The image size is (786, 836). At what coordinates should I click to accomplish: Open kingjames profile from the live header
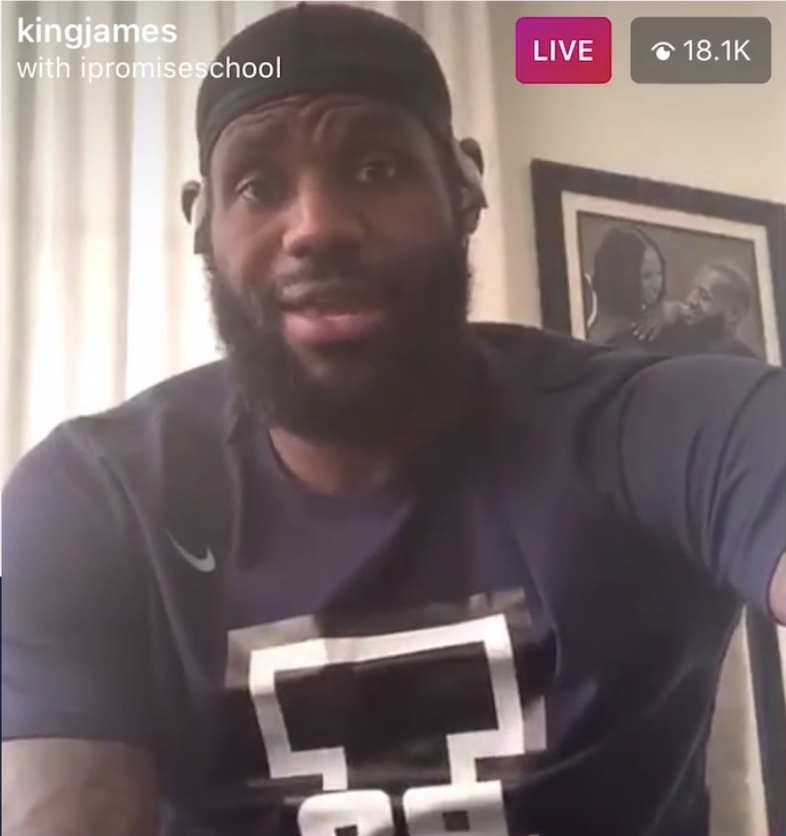(x=97, y=31)
